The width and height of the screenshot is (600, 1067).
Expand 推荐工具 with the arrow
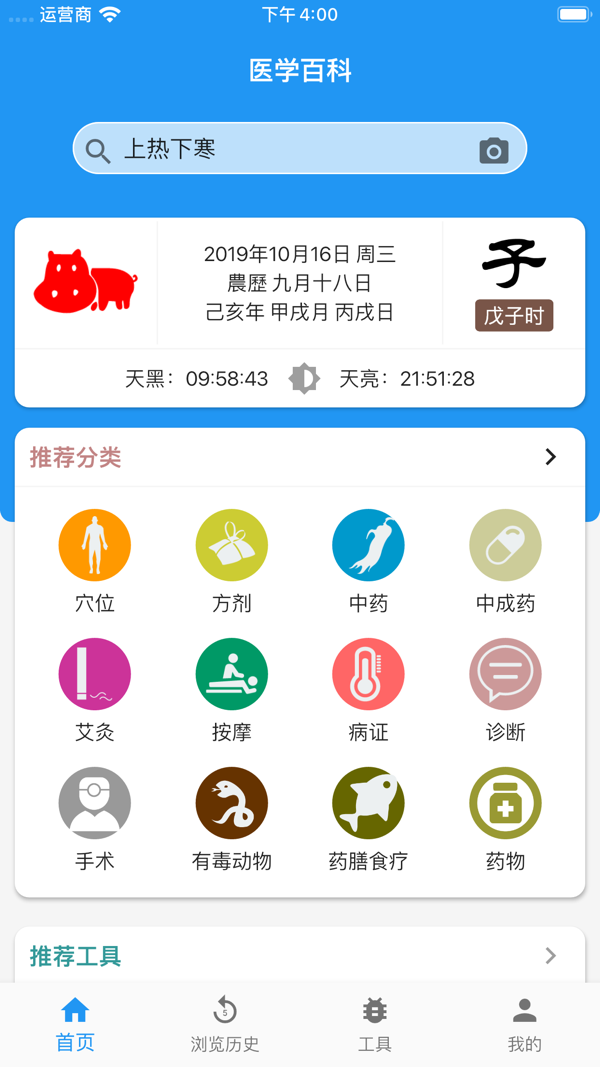tap(551, 956)
